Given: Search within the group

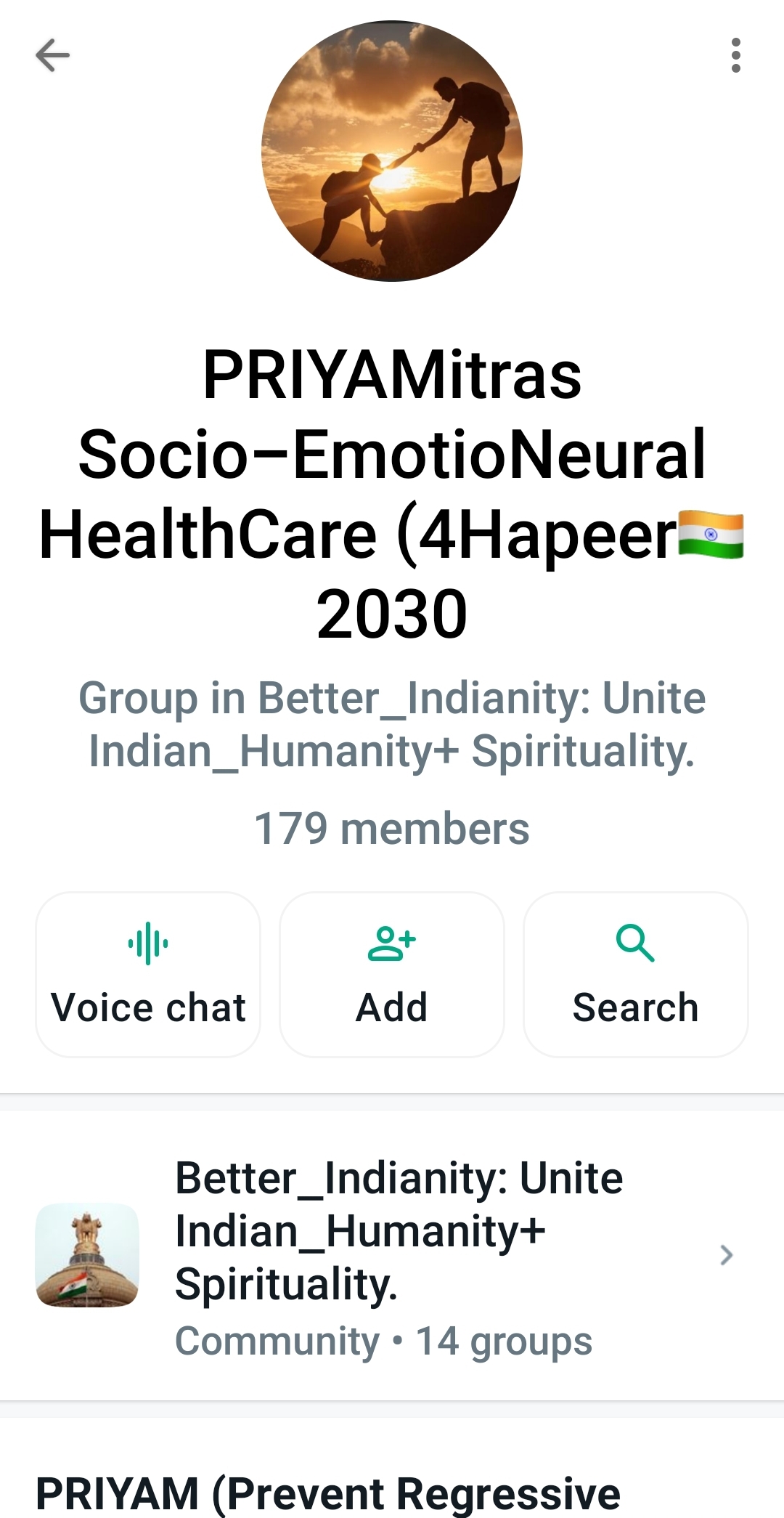Looking at the screenshot, I should click(x=635, y=974).
